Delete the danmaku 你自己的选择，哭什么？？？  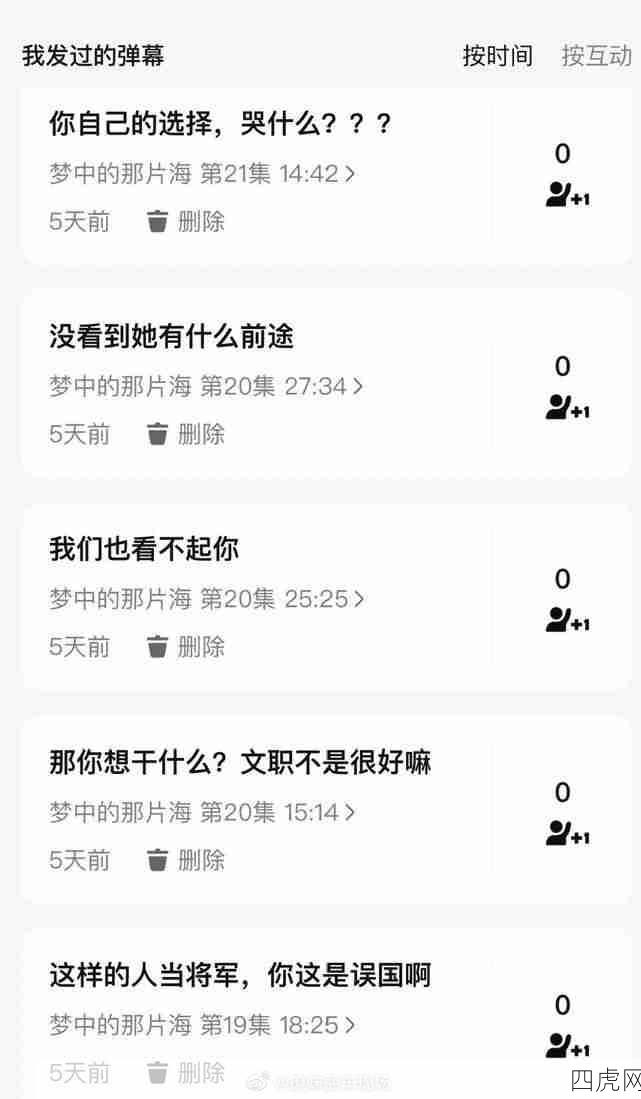click(x=187, y=221)
